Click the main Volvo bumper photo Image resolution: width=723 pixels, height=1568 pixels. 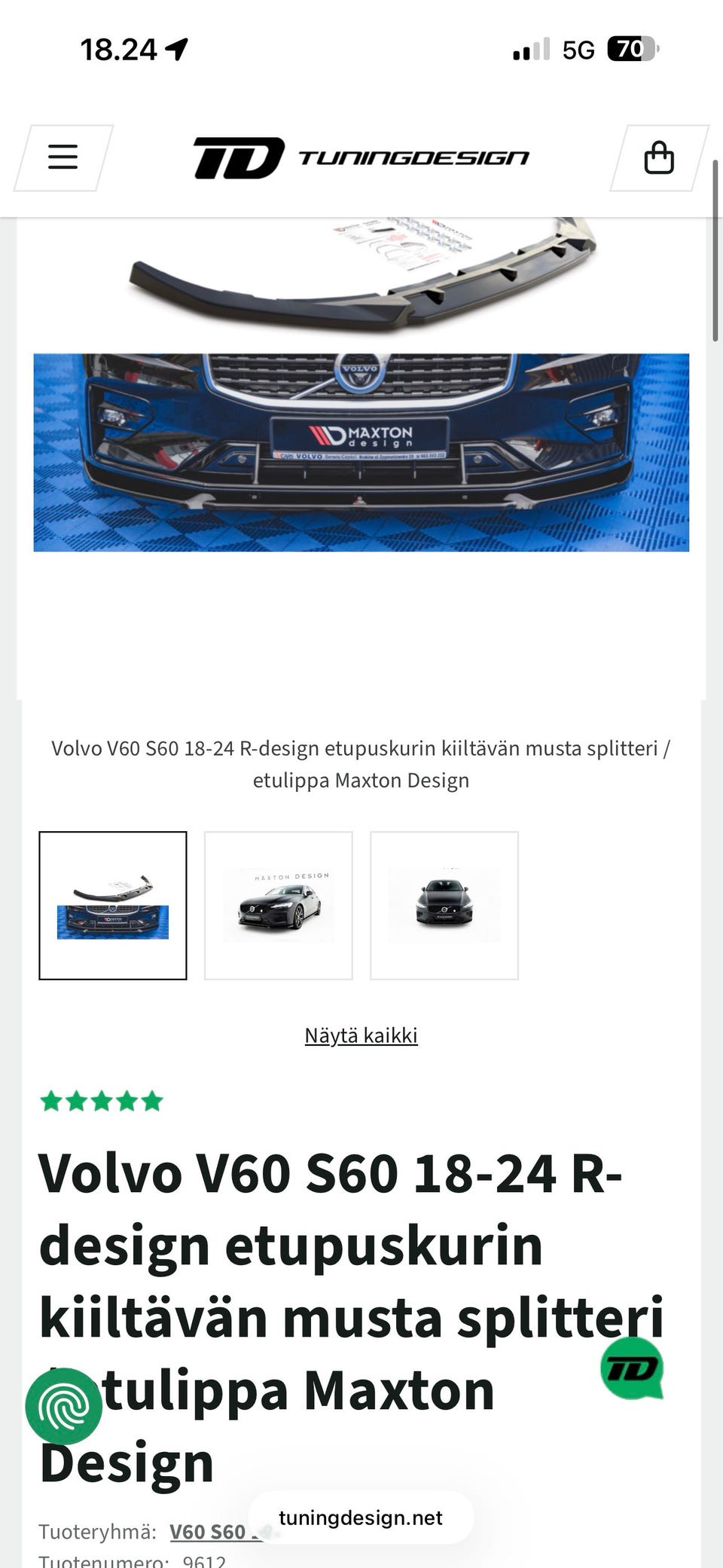tap(361, 452)
